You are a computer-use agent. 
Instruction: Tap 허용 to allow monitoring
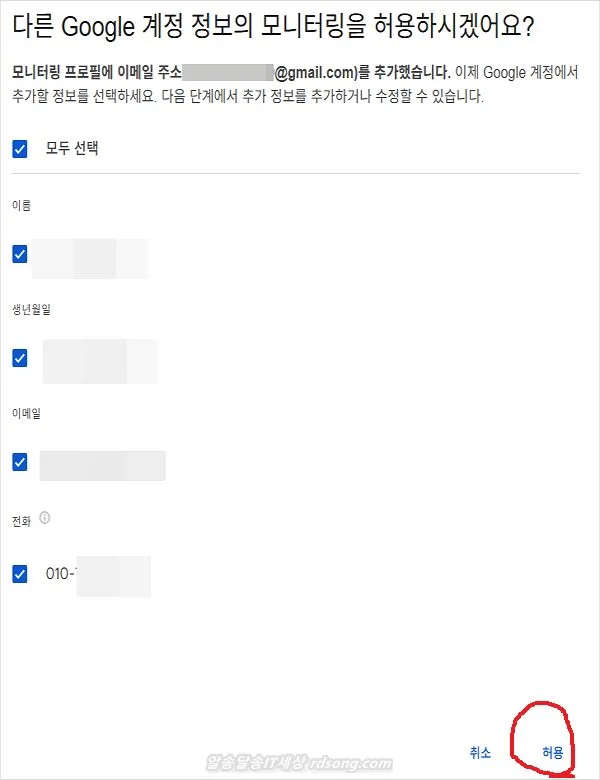coord(552,751)
